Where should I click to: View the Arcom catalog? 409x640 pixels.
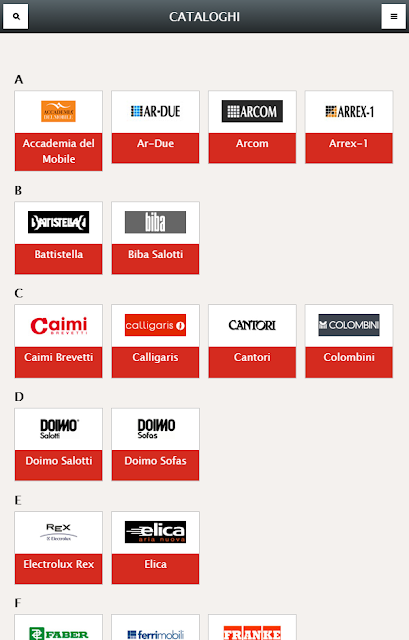[252, 127]
